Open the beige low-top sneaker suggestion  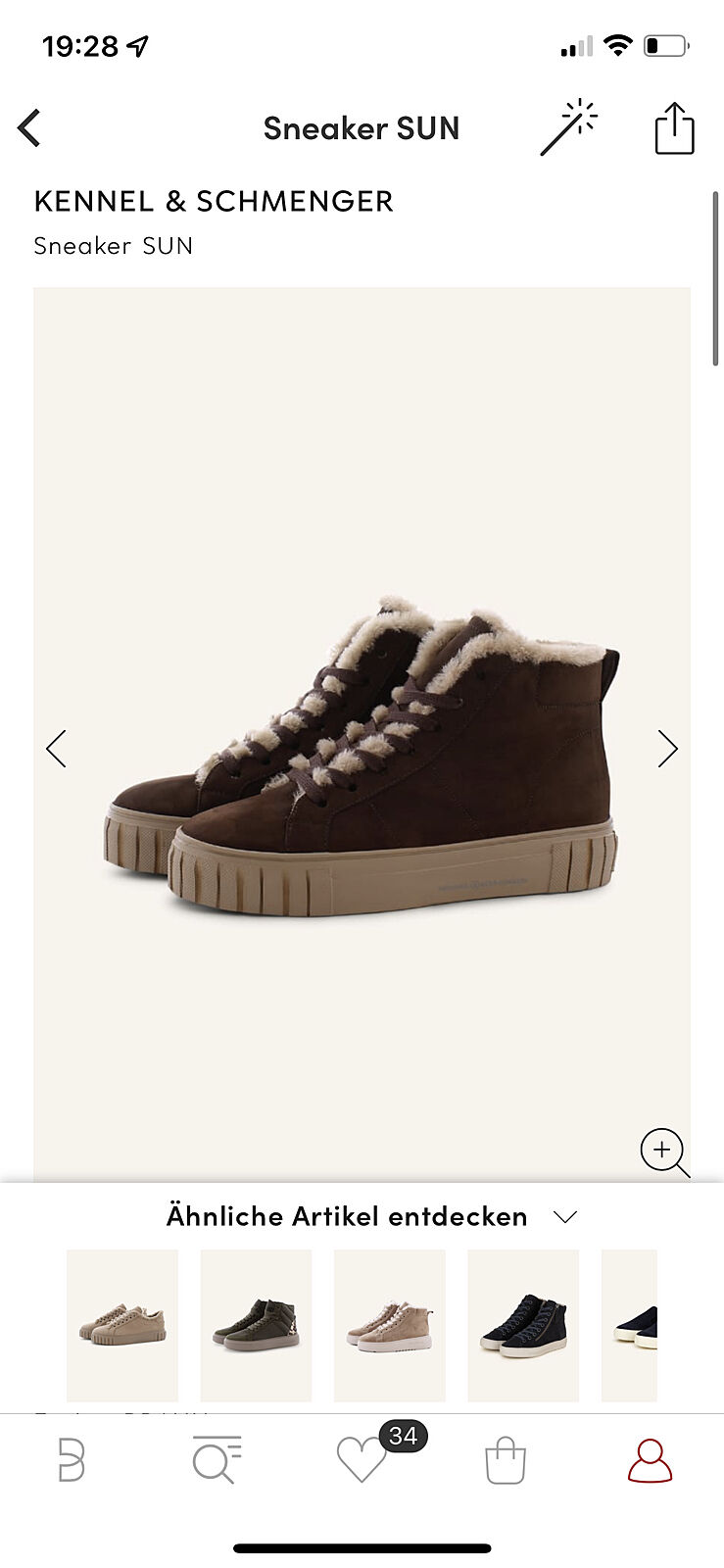coord(122,1324)
